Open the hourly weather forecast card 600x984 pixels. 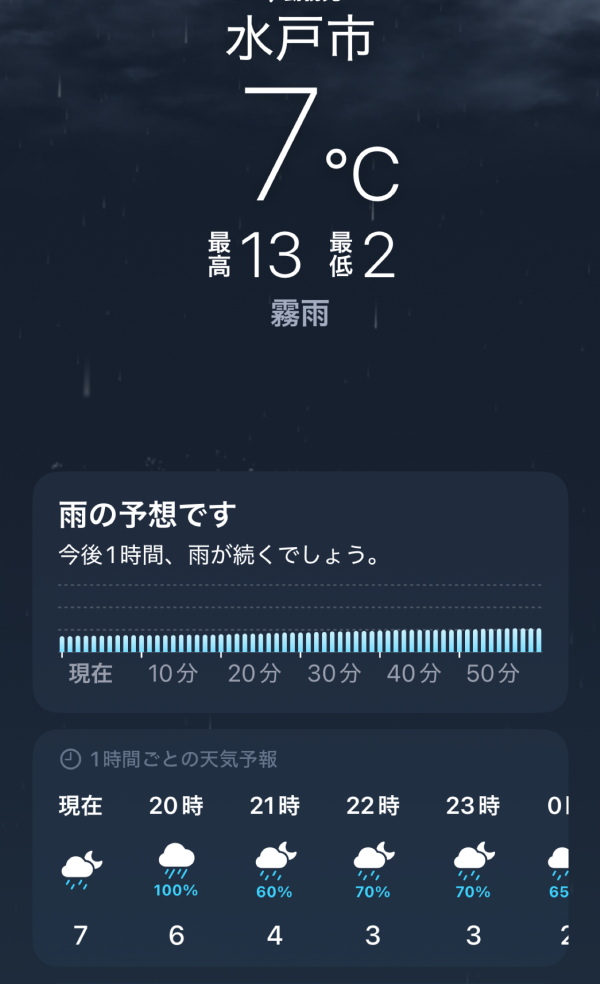300,850
